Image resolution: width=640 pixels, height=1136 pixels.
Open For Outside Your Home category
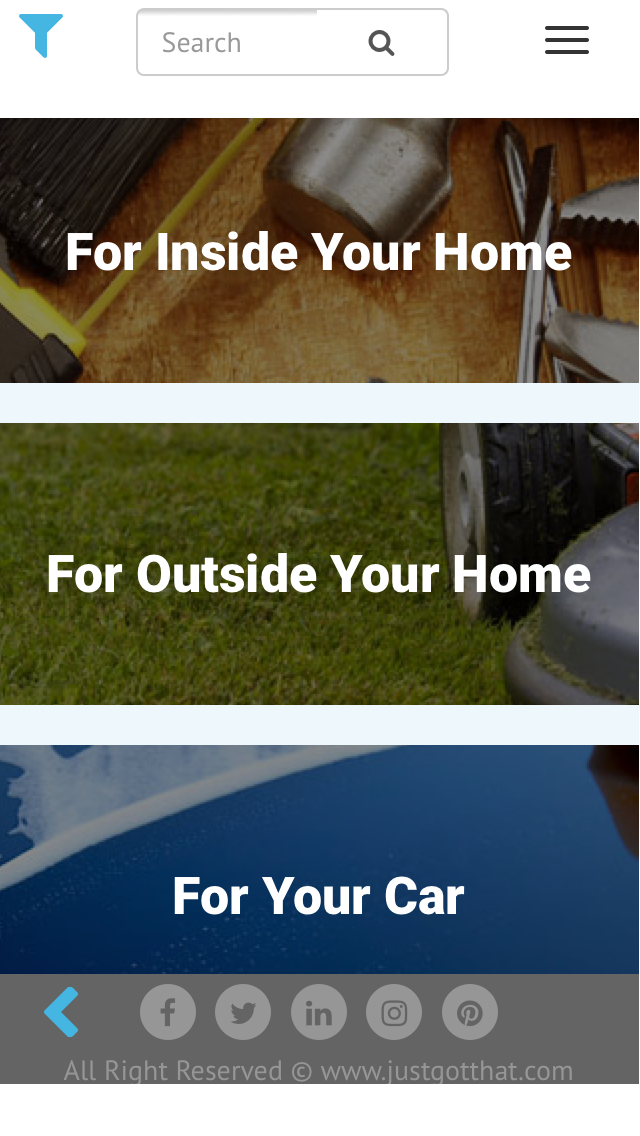tap(319, 573)
